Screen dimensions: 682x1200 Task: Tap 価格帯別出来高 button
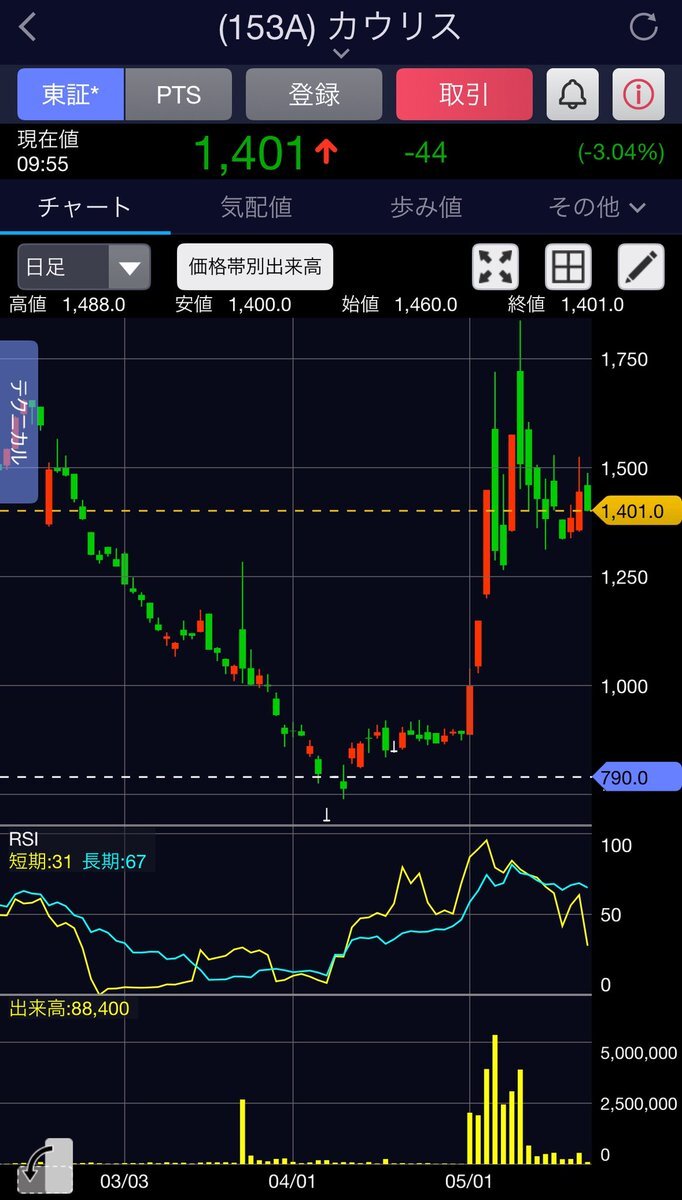tap(255, 267)
